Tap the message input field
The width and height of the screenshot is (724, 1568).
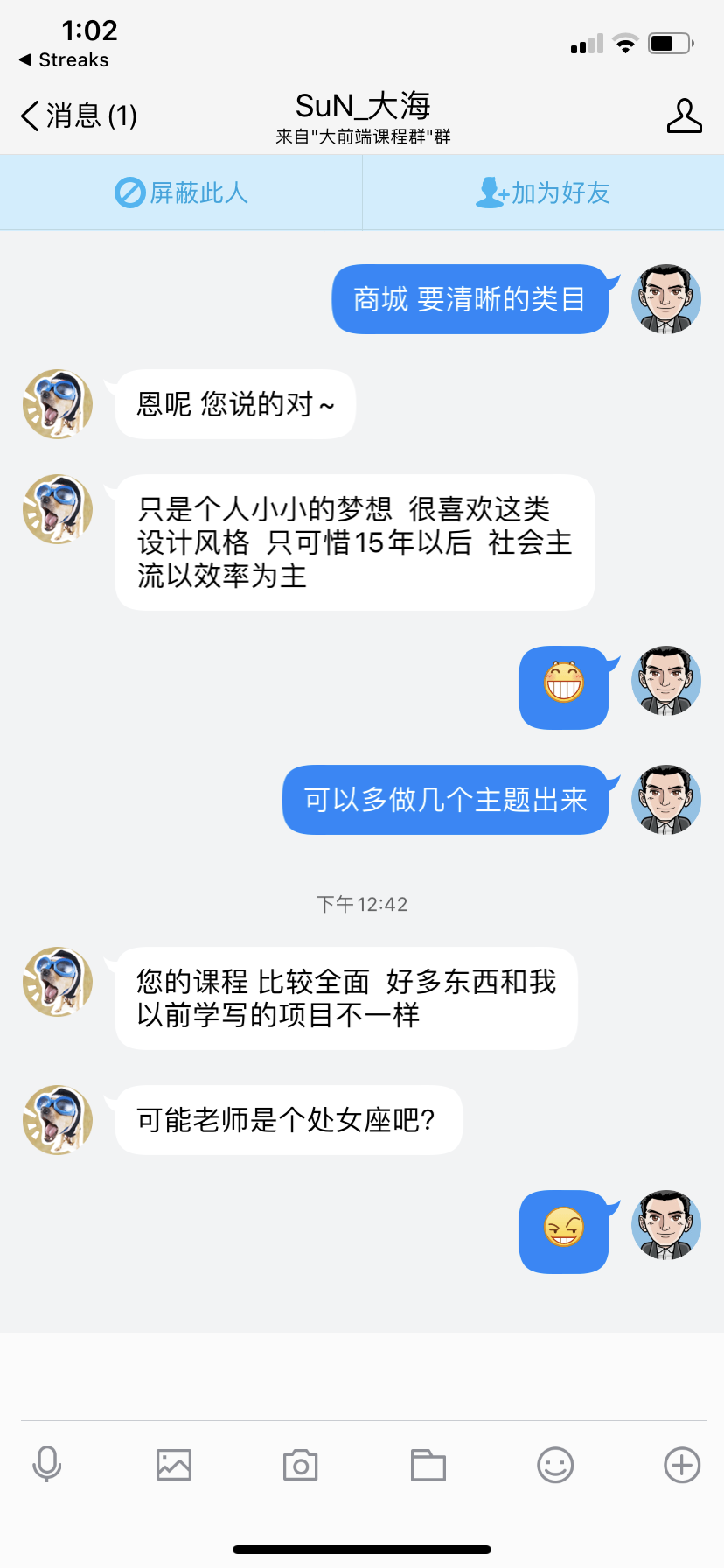pos(362,1375)
